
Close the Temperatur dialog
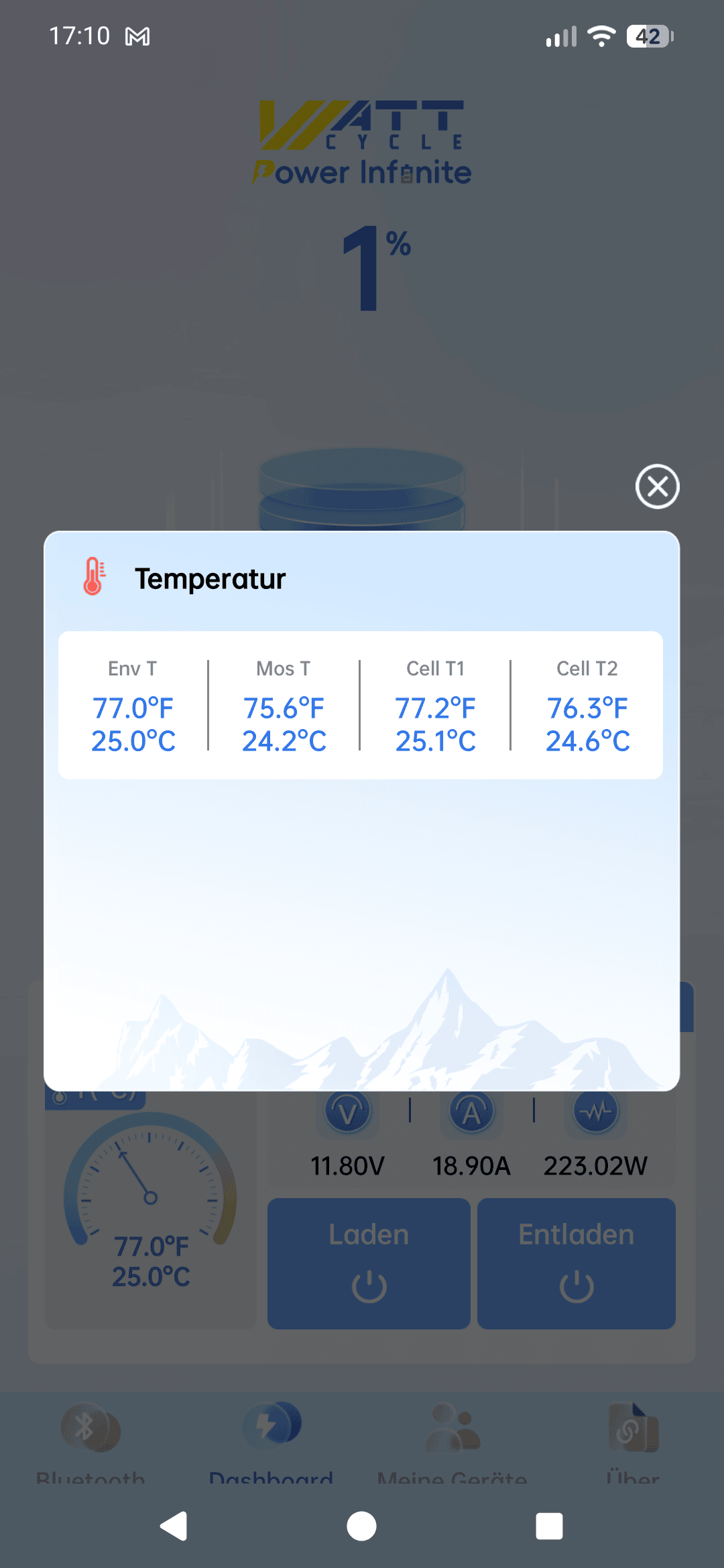click(657, 486)
